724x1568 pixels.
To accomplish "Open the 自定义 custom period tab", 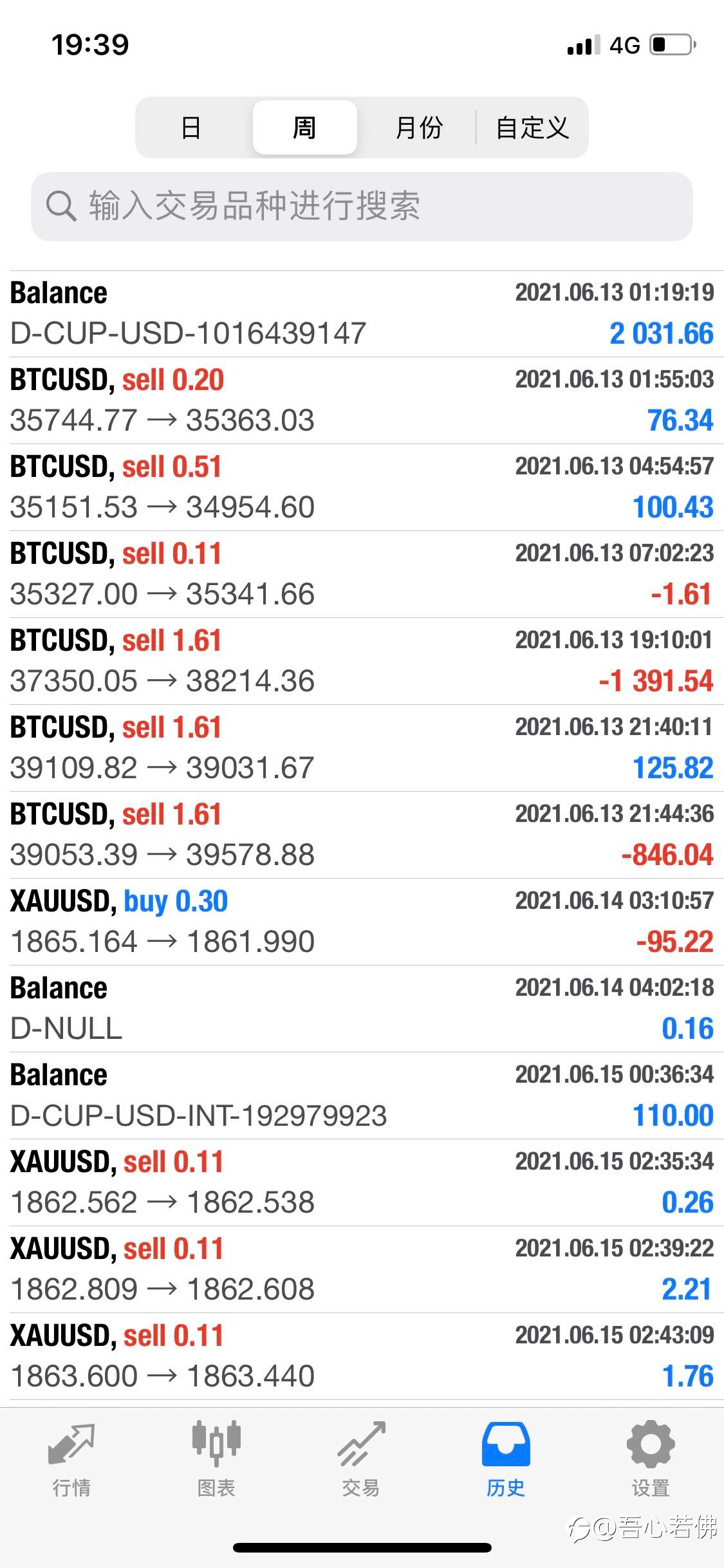I will tap(532, 127).
